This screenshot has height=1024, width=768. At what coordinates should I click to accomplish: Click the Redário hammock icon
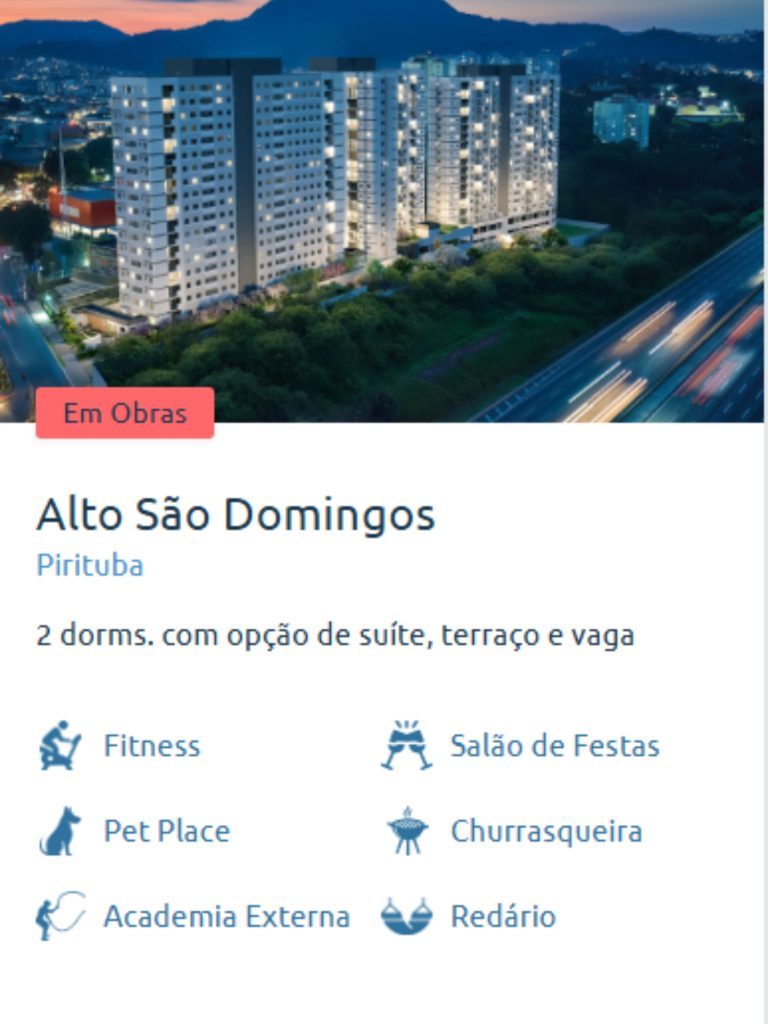pyautogui.click(x=405, y=916)
